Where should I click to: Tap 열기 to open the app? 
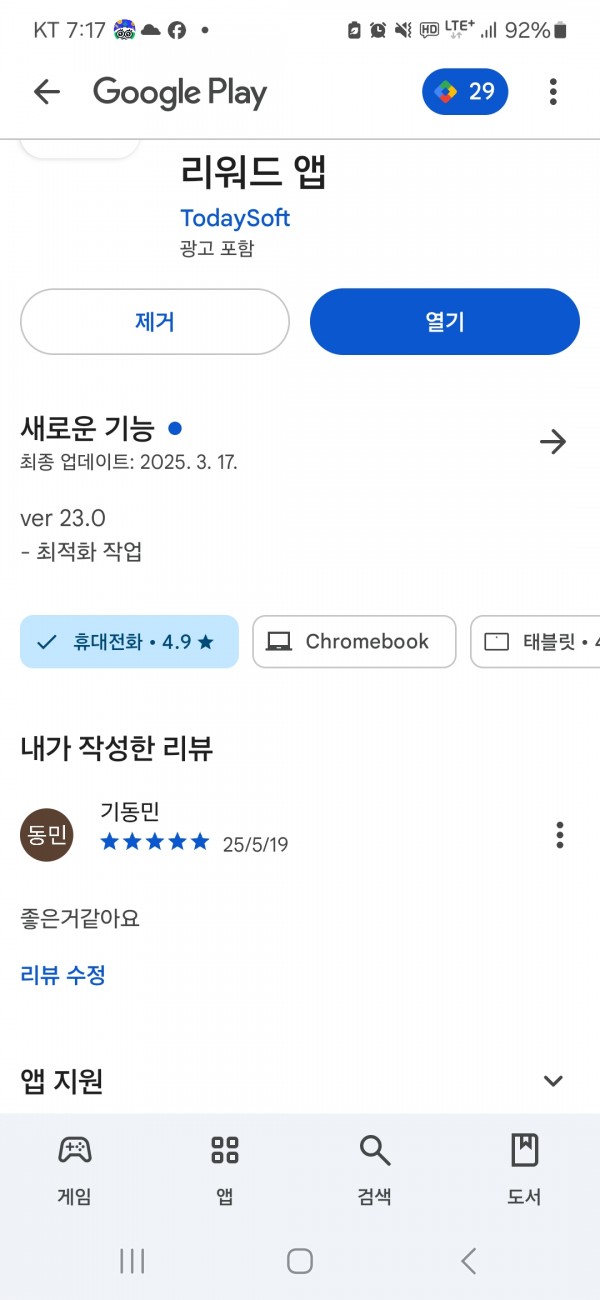pyautogui.click(x=445, y=322)
